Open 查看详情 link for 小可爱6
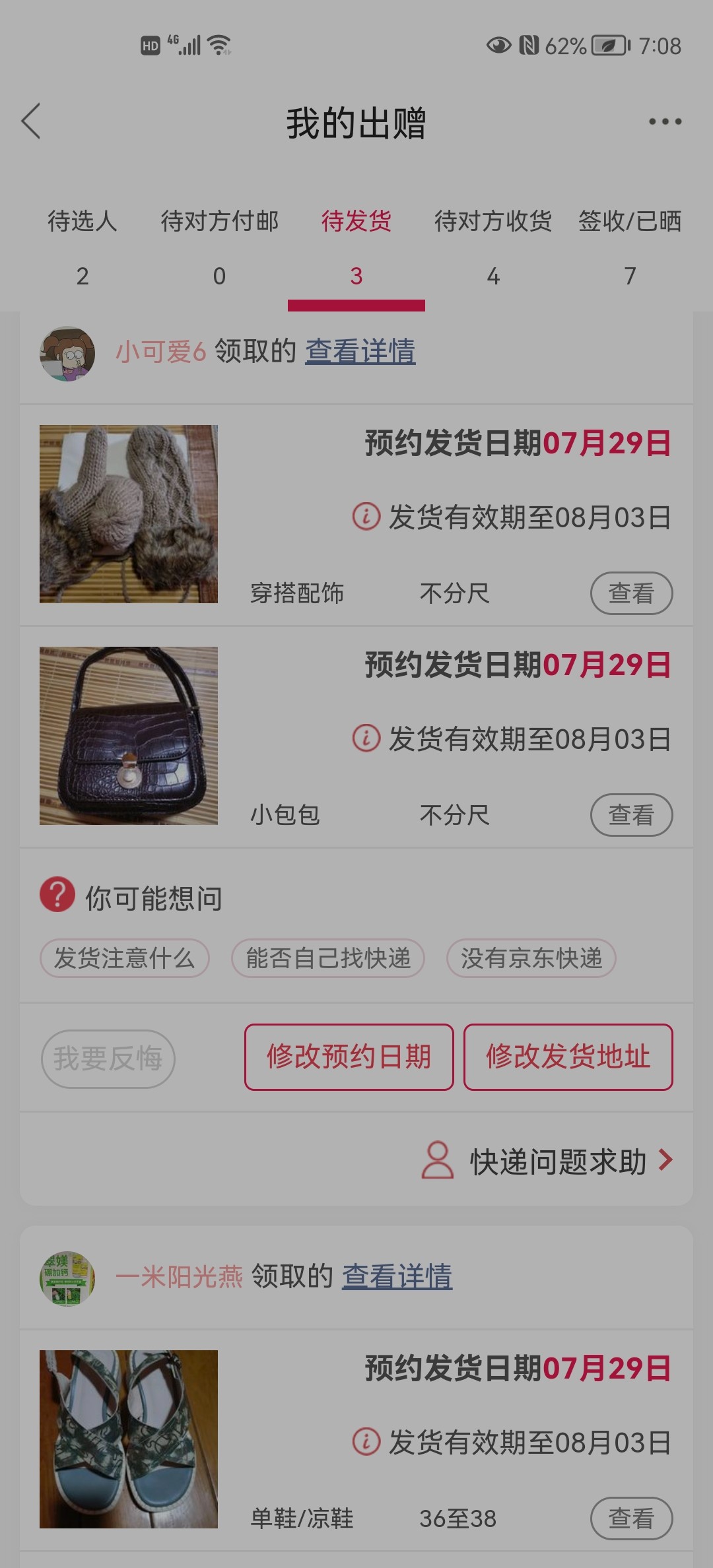The image size is (713, 1568). point(360,351)
